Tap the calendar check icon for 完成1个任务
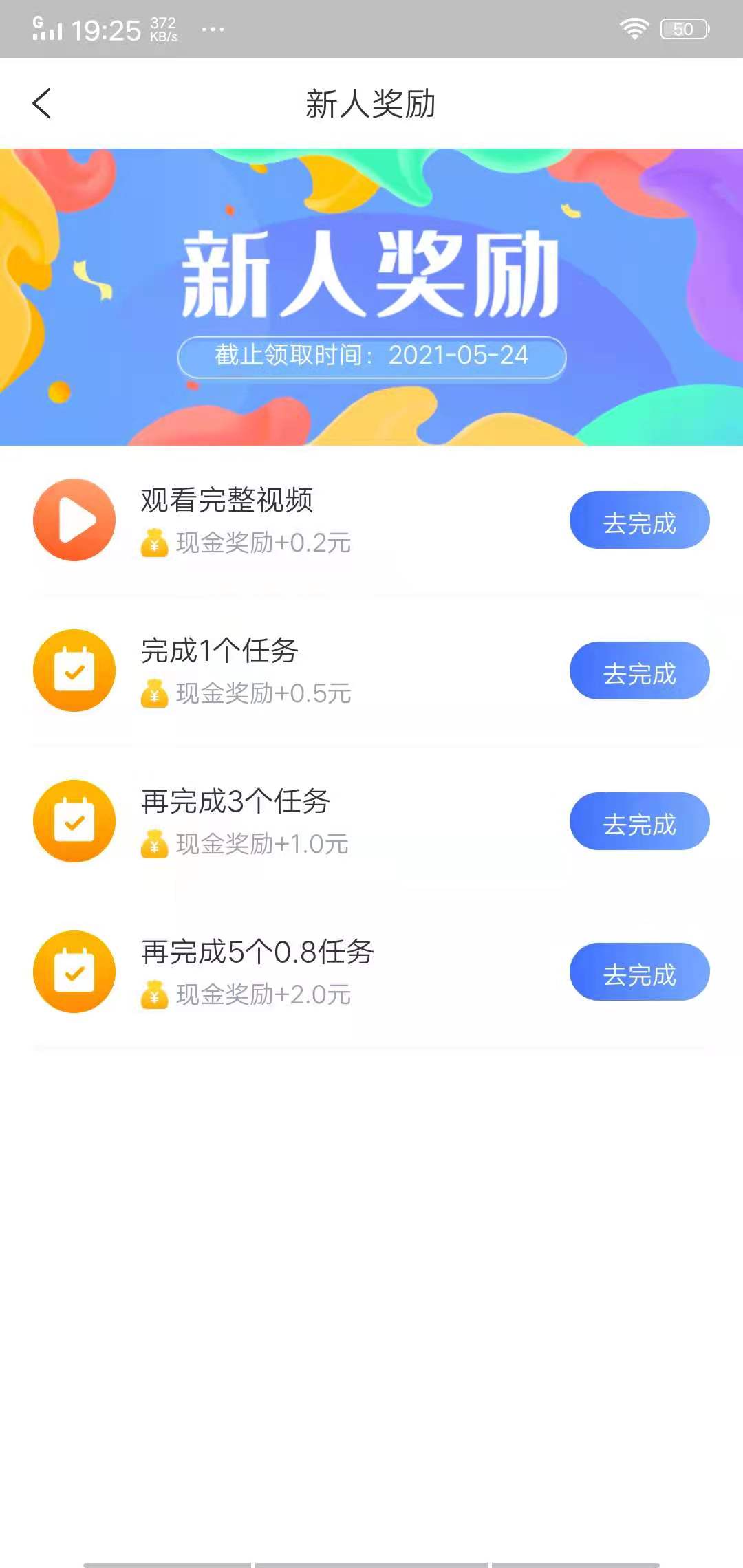Viewport: 743px width, 1568px height. point(74,671)
